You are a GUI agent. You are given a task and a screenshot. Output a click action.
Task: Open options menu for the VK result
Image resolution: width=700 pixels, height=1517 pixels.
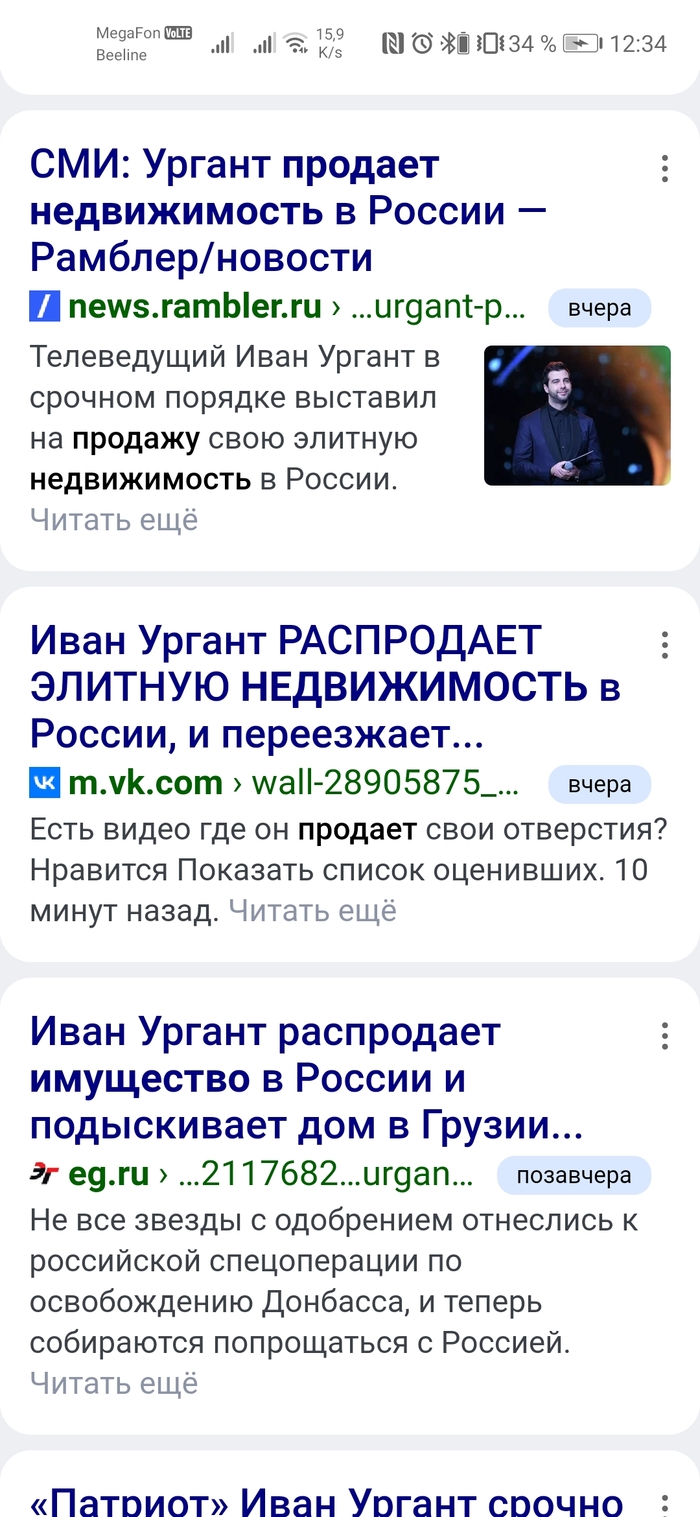pos(664,645)
